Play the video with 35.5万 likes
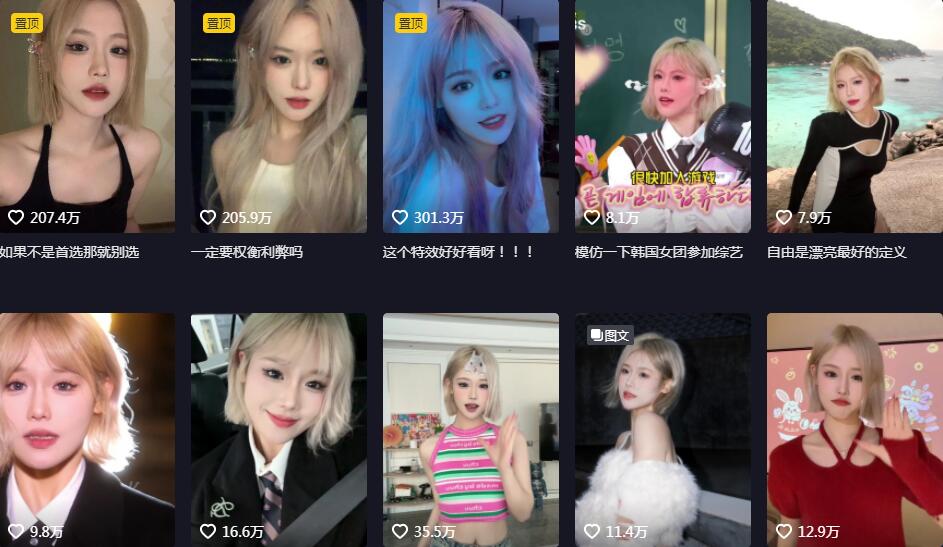Image resolution: width=943 pixels, height=547 pixels. 470,430
